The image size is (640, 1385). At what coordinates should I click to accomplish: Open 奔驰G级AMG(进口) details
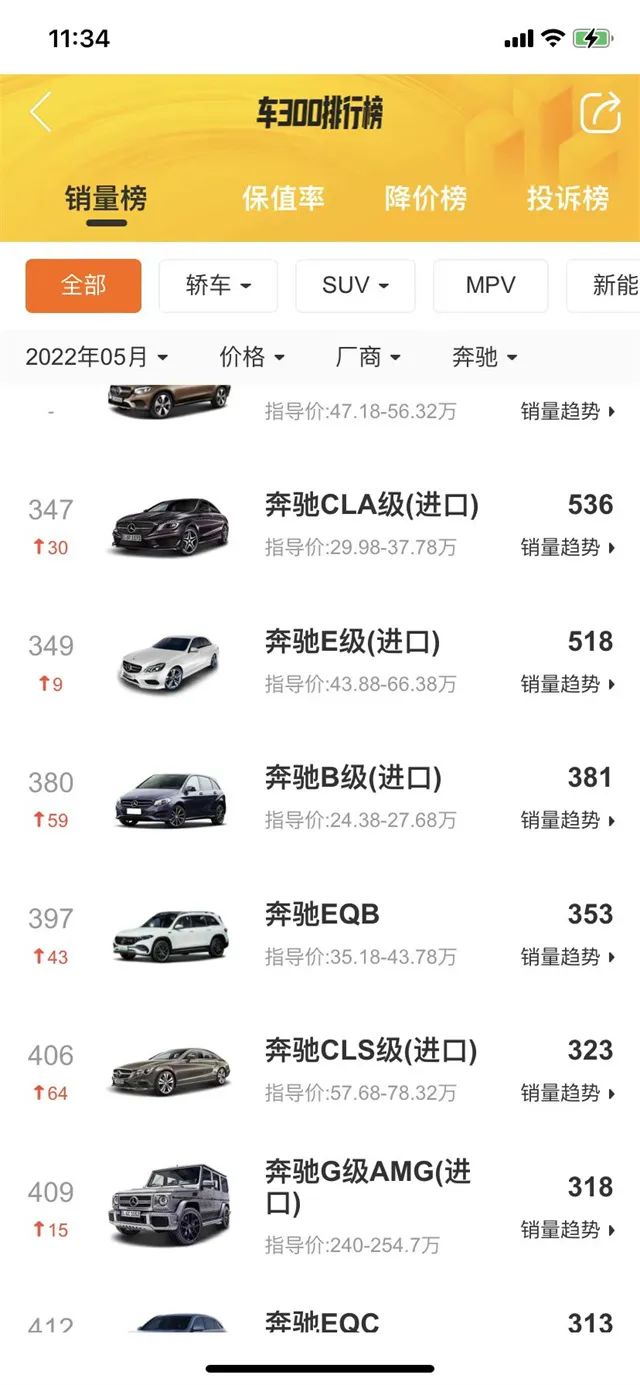[366, 1186]
